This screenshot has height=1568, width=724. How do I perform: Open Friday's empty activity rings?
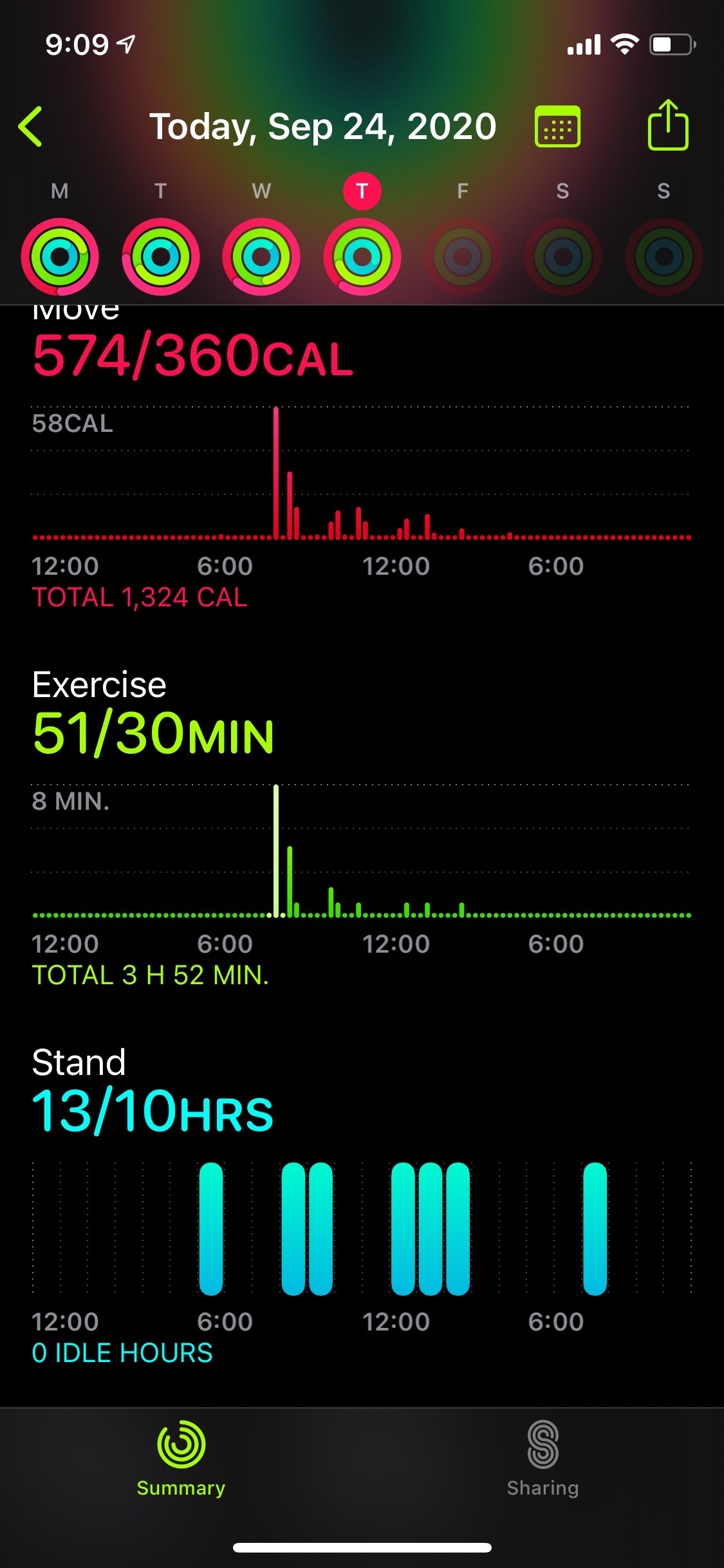tap(462, 256)
